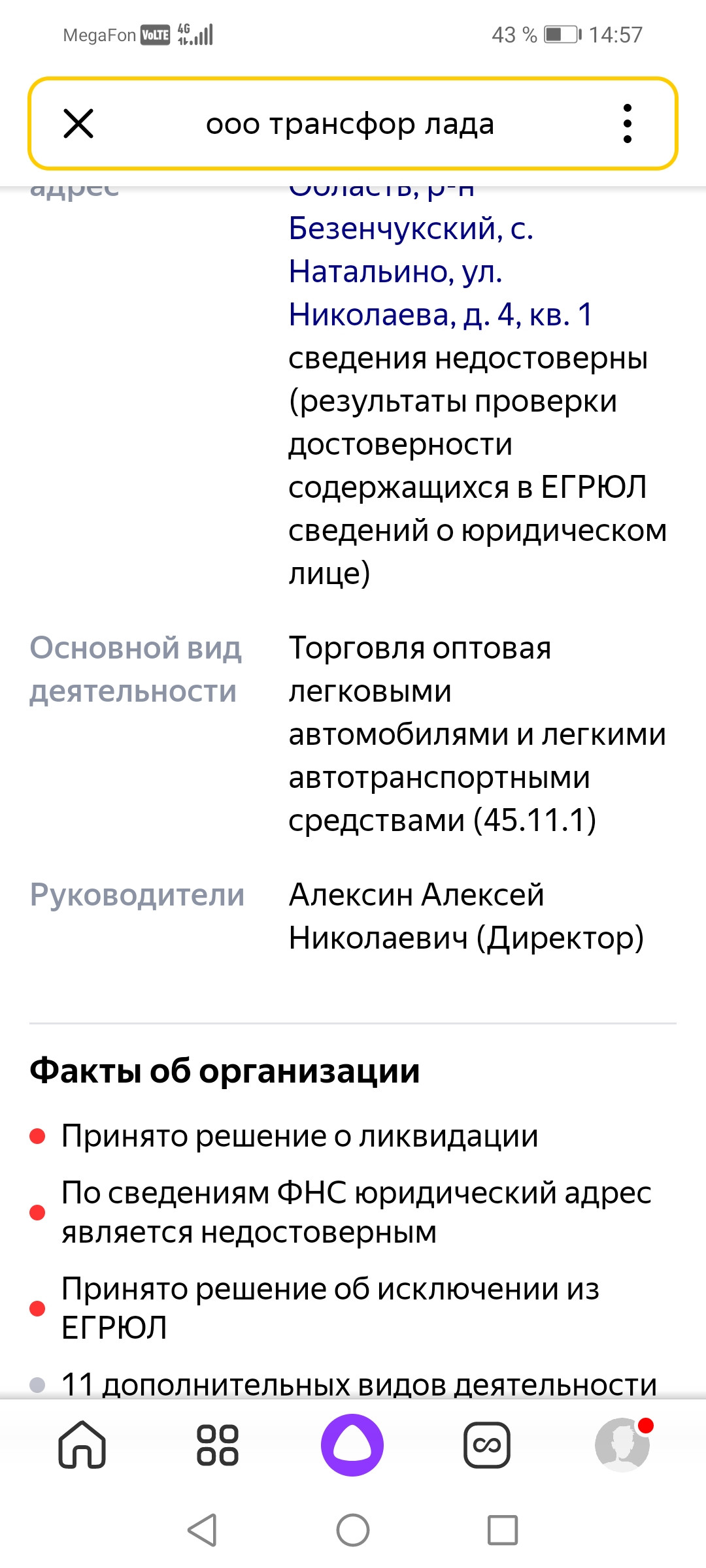Open the system recent apps button

click(x=503, y=1530)
